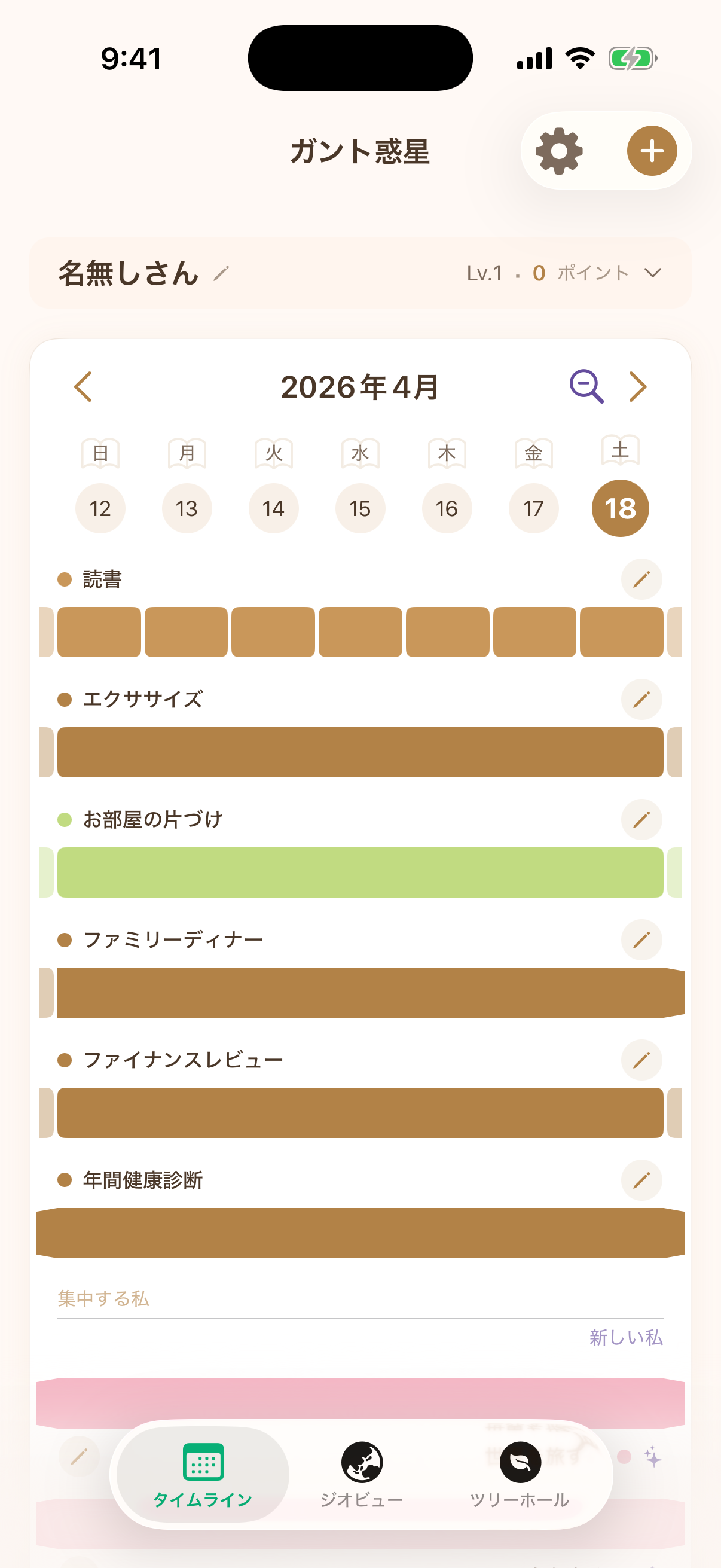Viewport: 721px width, 1568px height.
Task: Switch to the ジオビュー tab
Action: click(x=362, y=1474)
